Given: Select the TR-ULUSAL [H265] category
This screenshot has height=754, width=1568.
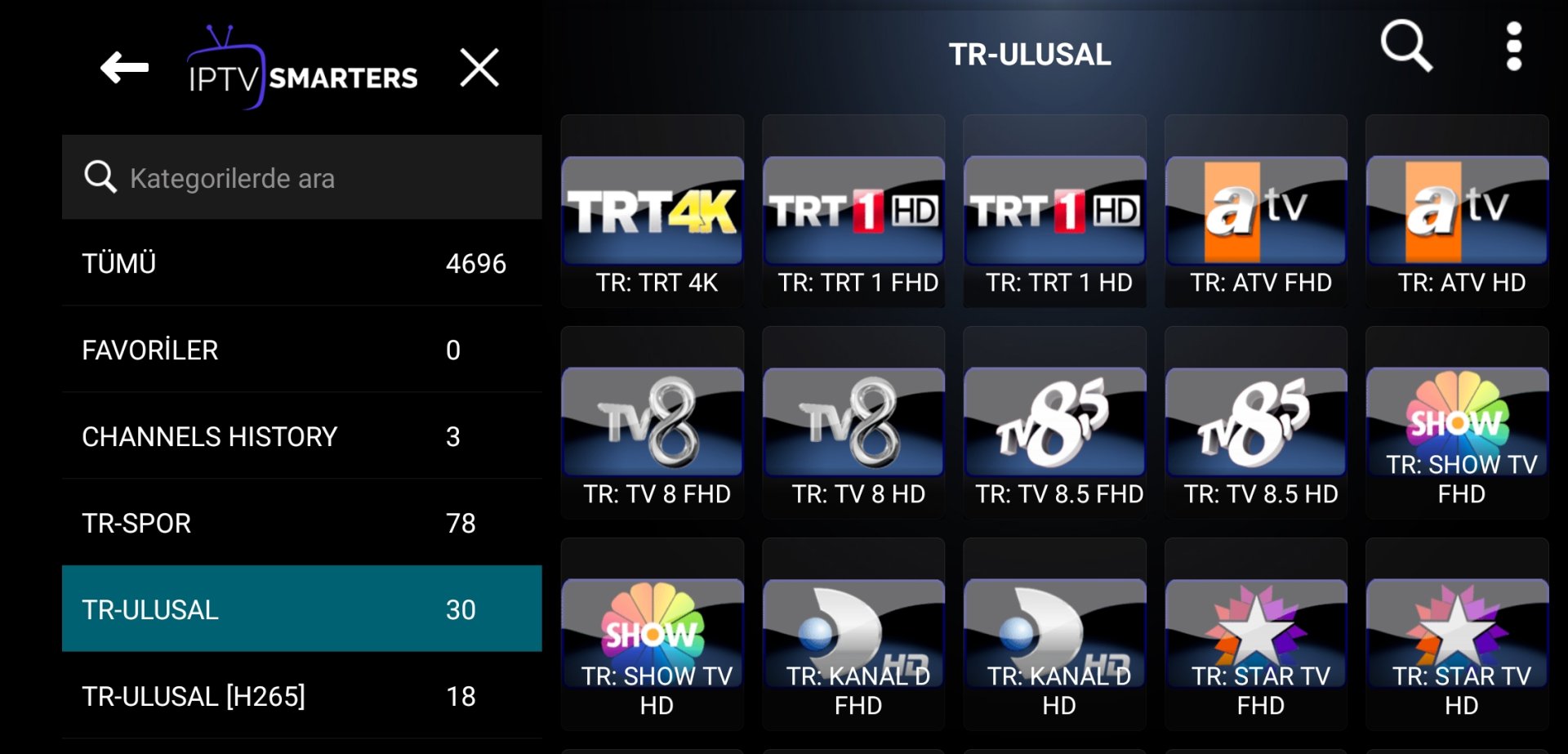Looking at the screenshot, I should 302,697.
